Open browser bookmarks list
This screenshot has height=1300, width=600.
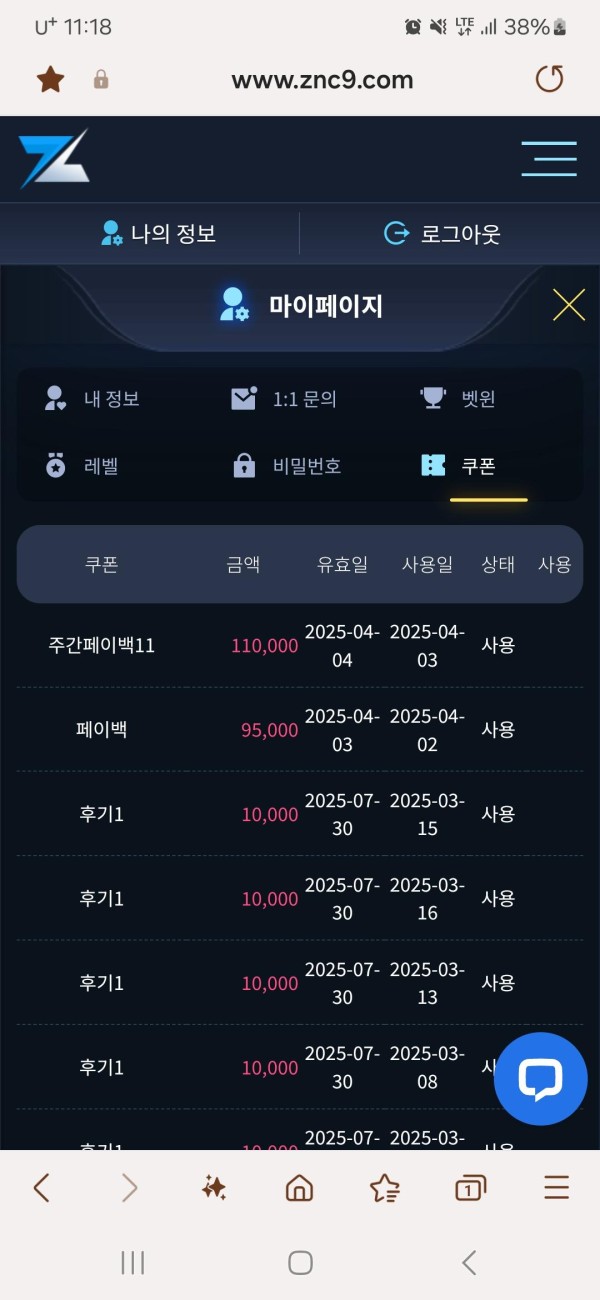click(x=384, y=1187)
